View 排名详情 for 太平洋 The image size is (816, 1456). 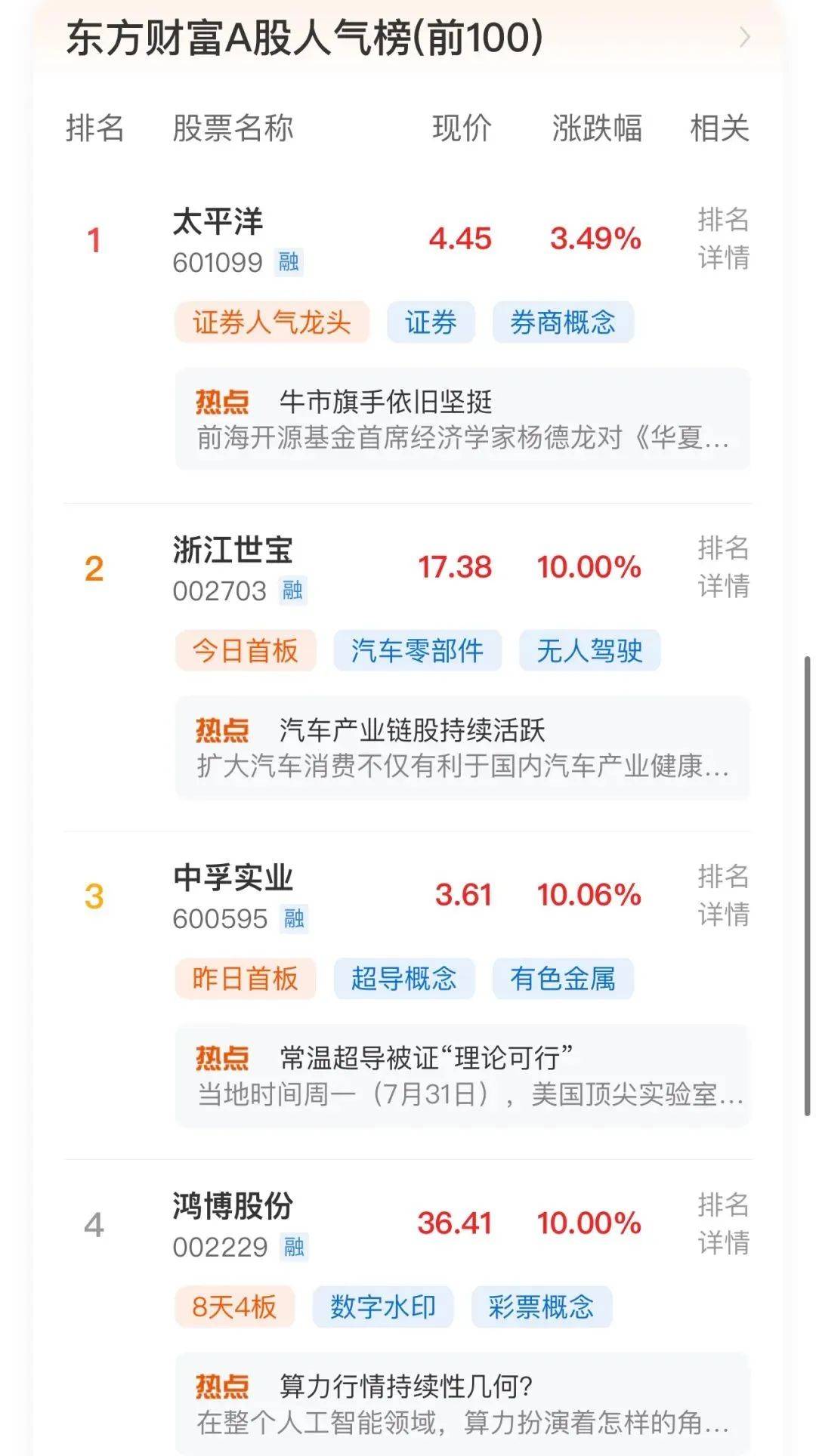[723, 239]
